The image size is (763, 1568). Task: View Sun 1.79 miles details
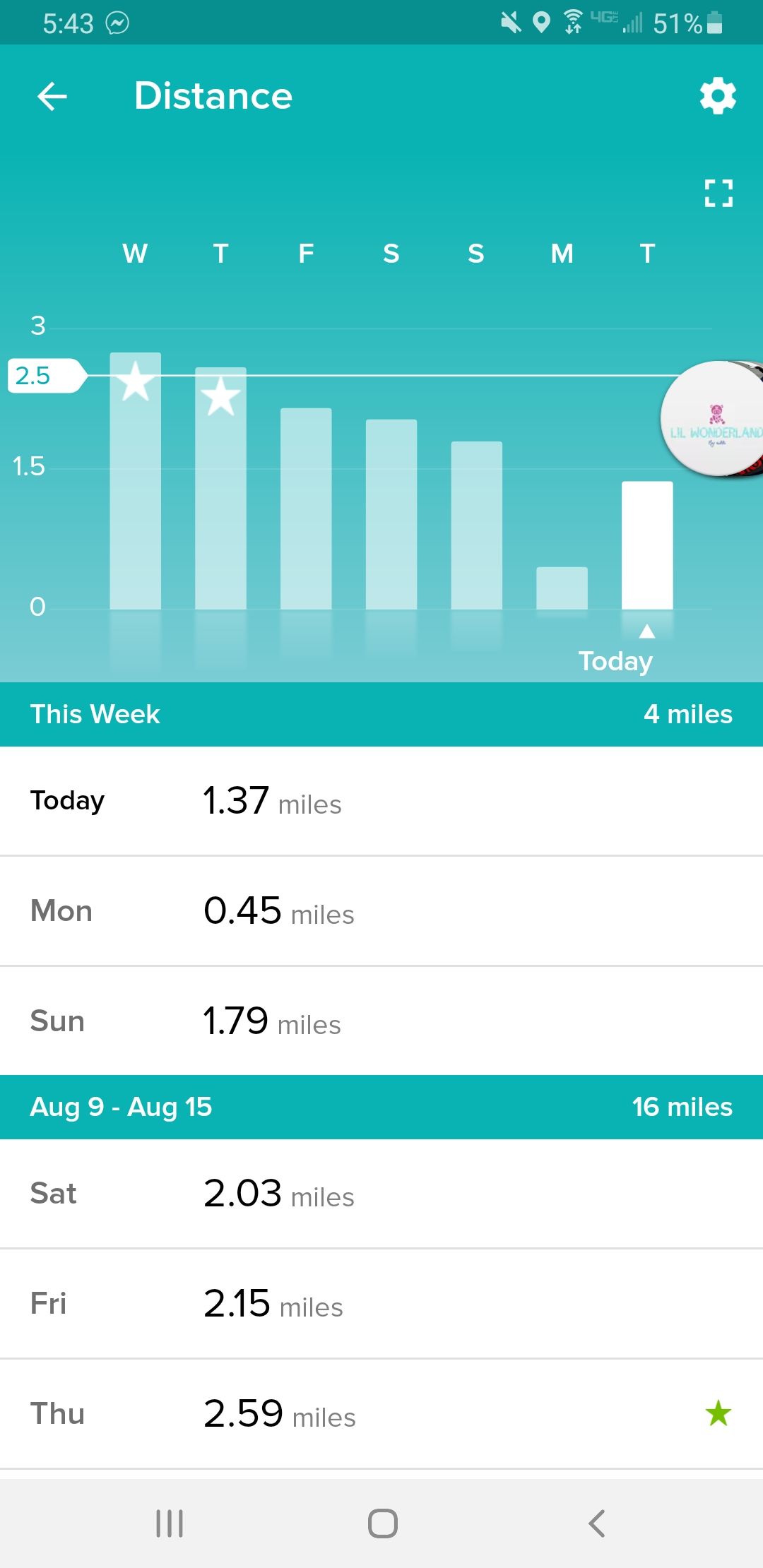coord(381,1021)
